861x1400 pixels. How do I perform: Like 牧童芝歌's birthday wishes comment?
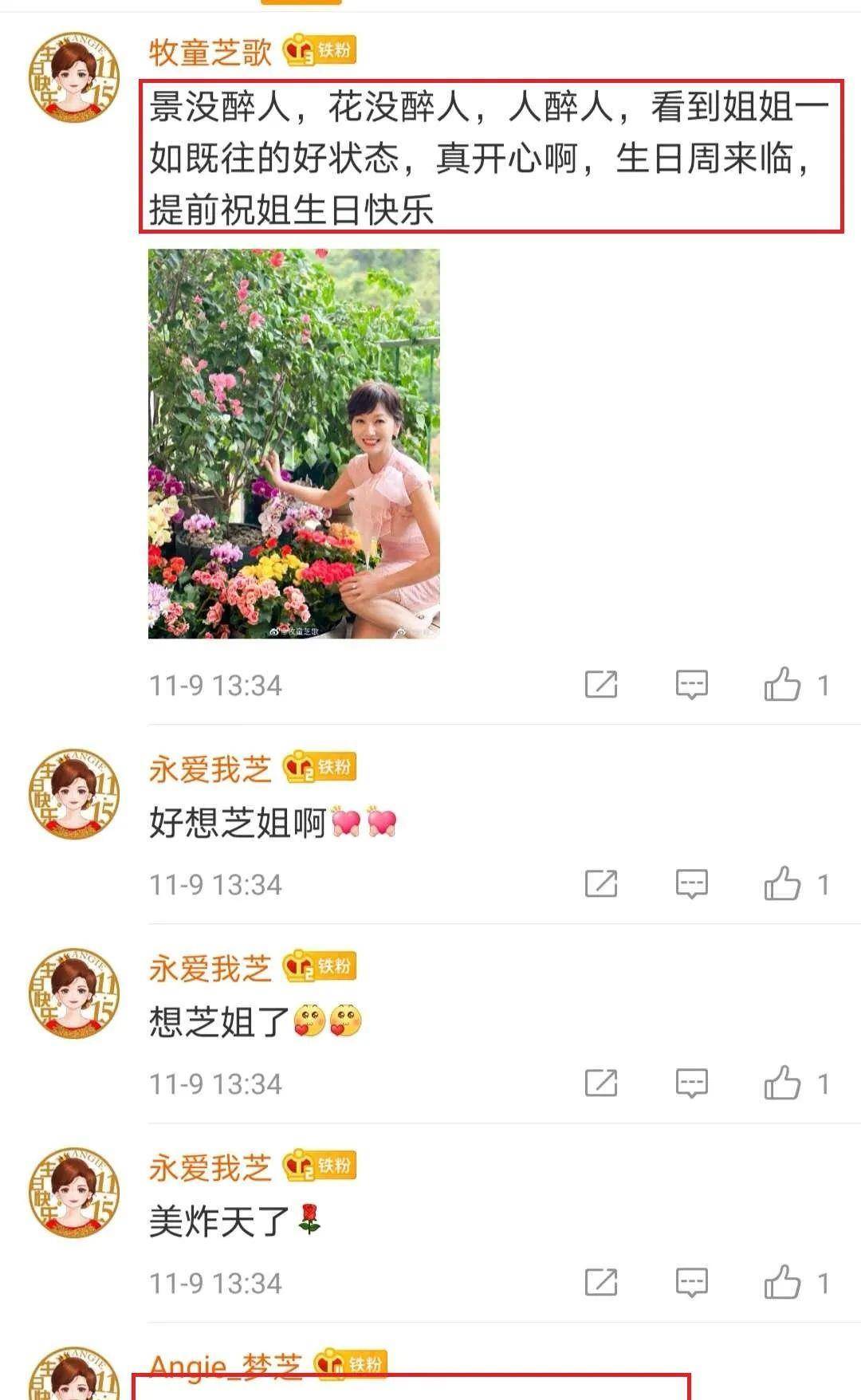click(x=782, y=685)
